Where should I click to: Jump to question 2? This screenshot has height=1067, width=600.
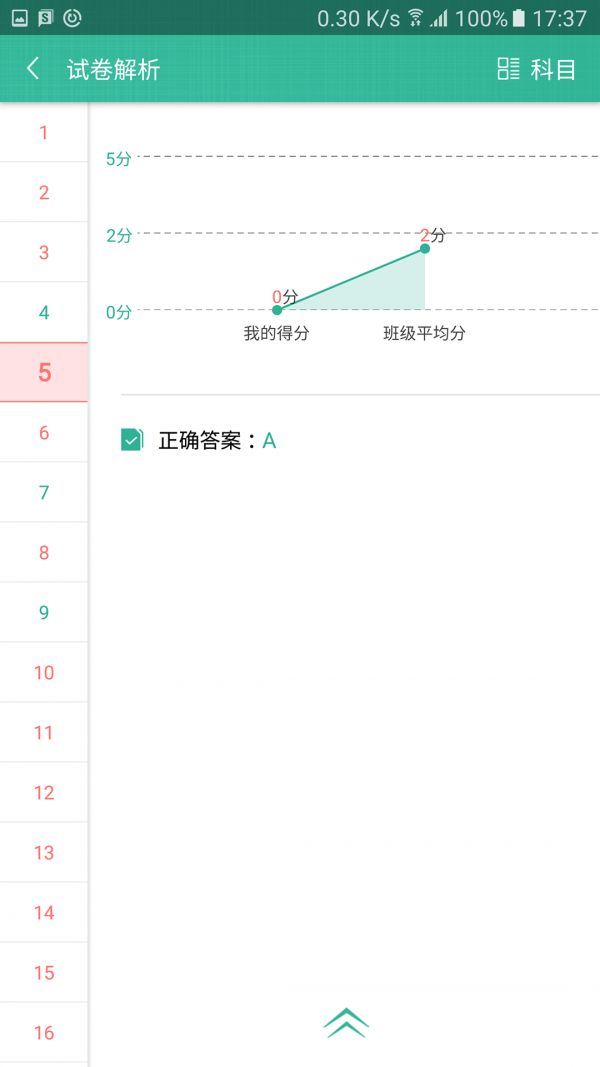click(x=44, y=193)
